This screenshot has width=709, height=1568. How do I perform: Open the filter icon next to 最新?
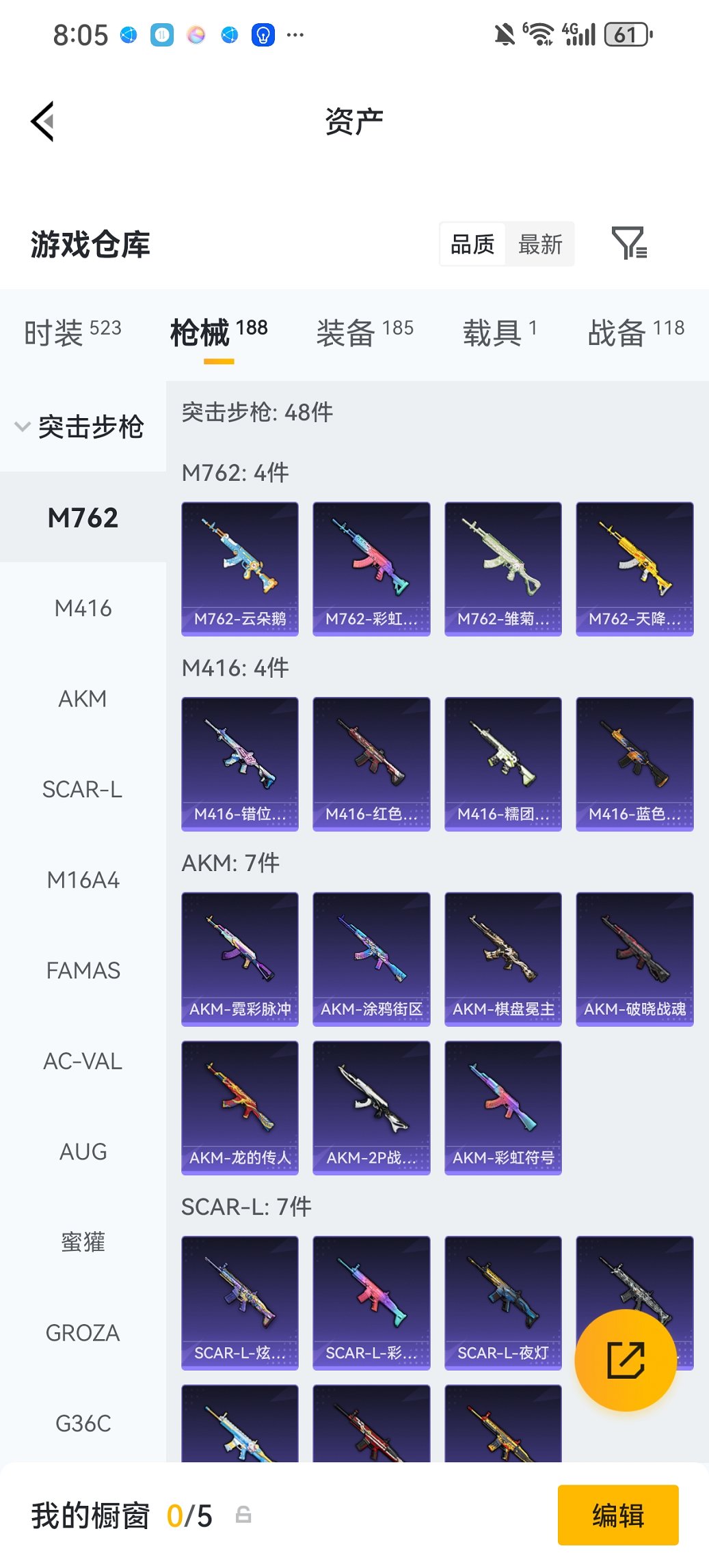point(628,244)
